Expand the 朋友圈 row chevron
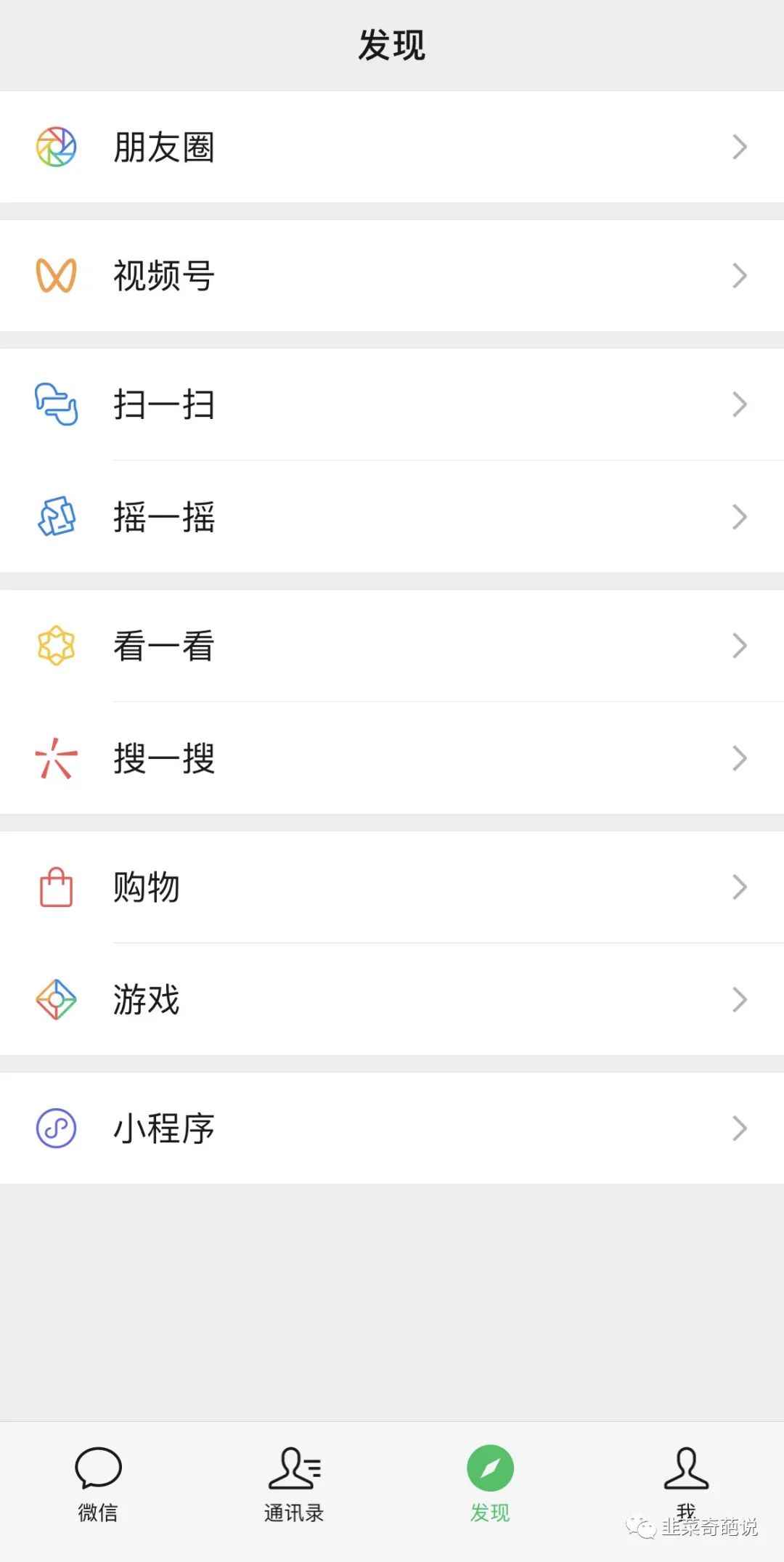Image resolution: width=784 pixels, height=1562 pixels. [740, 146]
